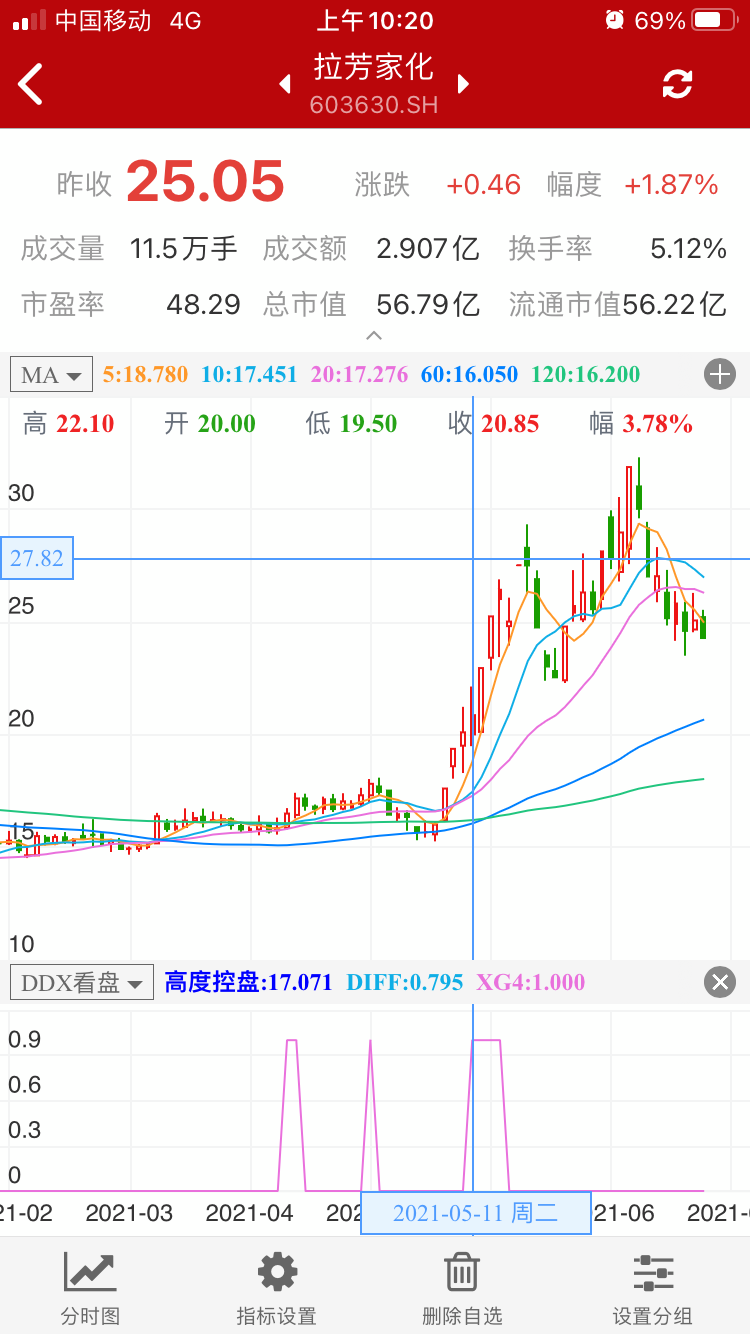Switch to next stock with right arrow
Image resolution: width=750 pixels, height=1334 pixels.
pos(462,84)
